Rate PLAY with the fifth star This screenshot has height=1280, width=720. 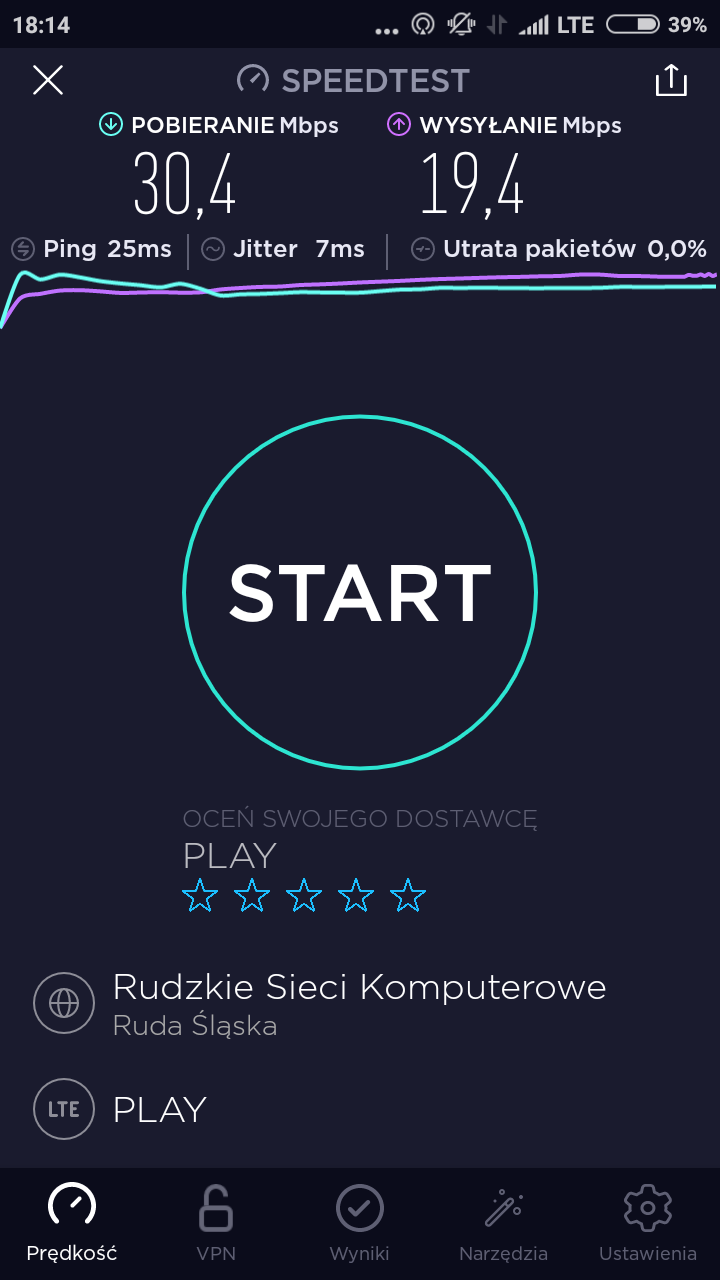coord(408,896)
